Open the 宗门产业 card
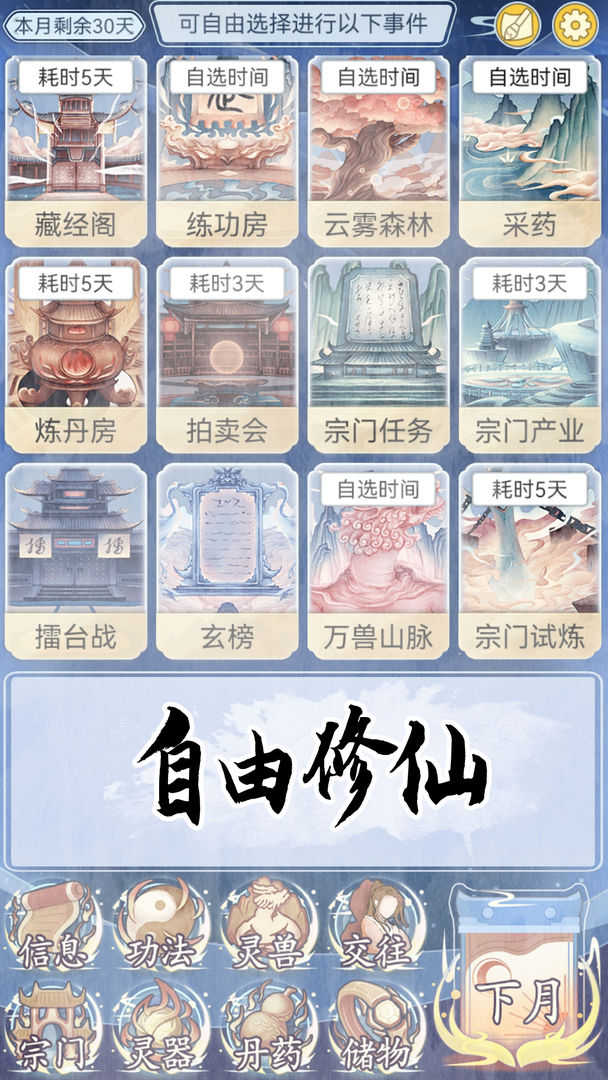The width and height of the screenshot is (608, 1080). point(530,356)
